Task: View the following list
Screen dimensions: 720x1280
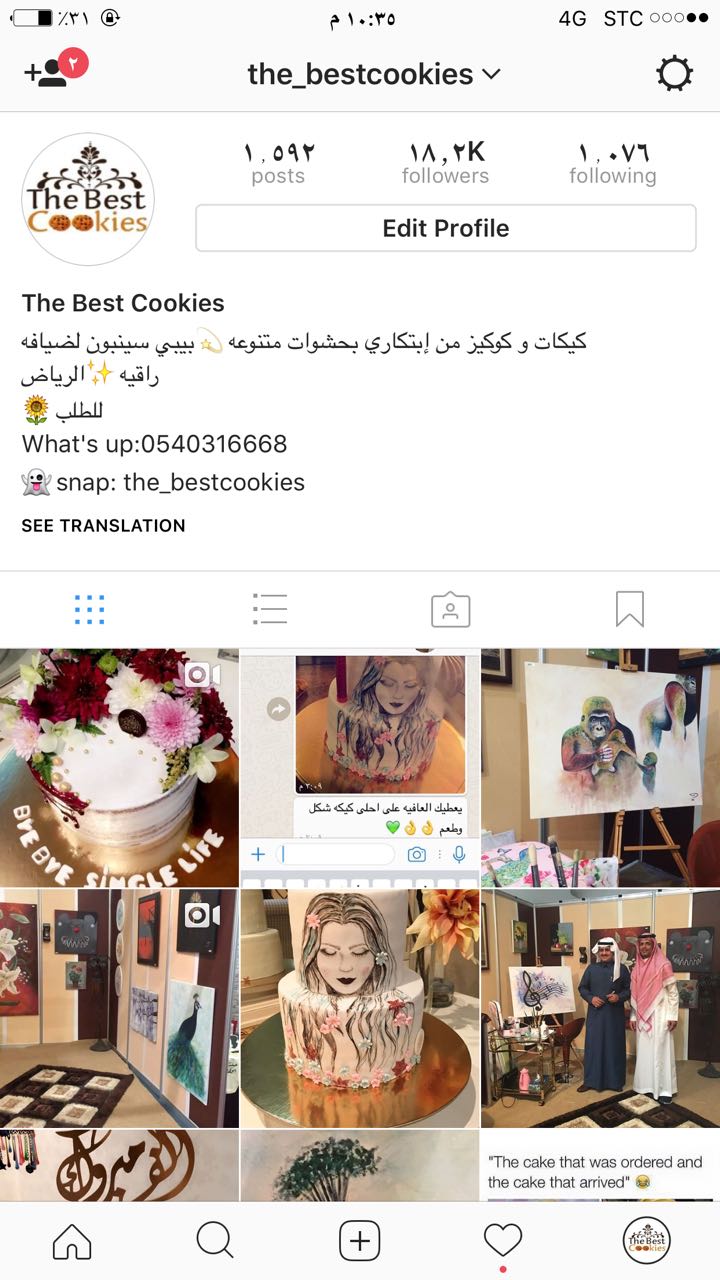Action: click(613, 163)
